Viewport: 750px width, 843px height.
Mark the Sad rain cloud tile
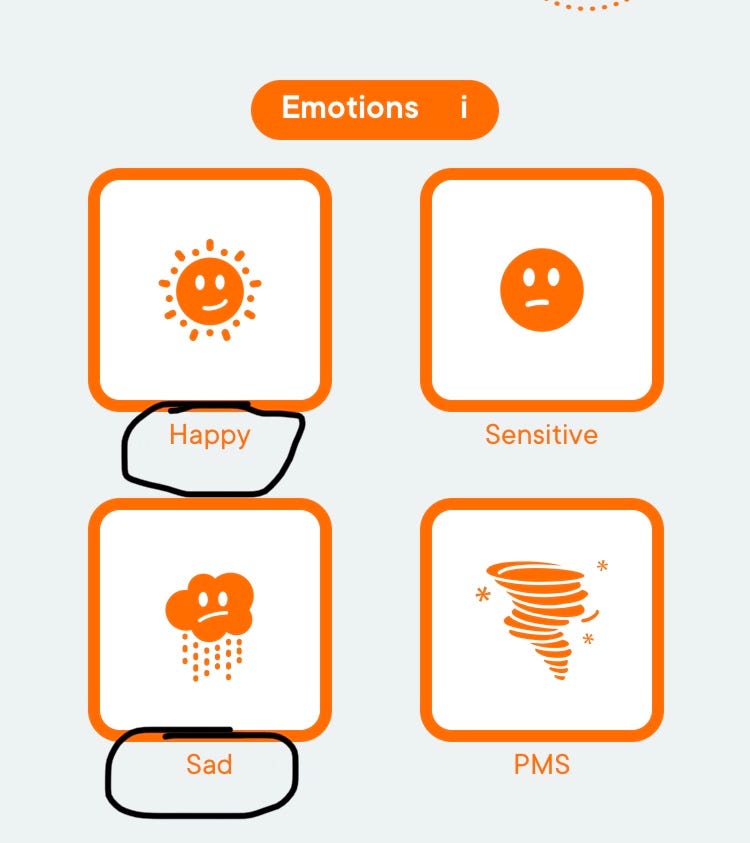coord(210,620)
